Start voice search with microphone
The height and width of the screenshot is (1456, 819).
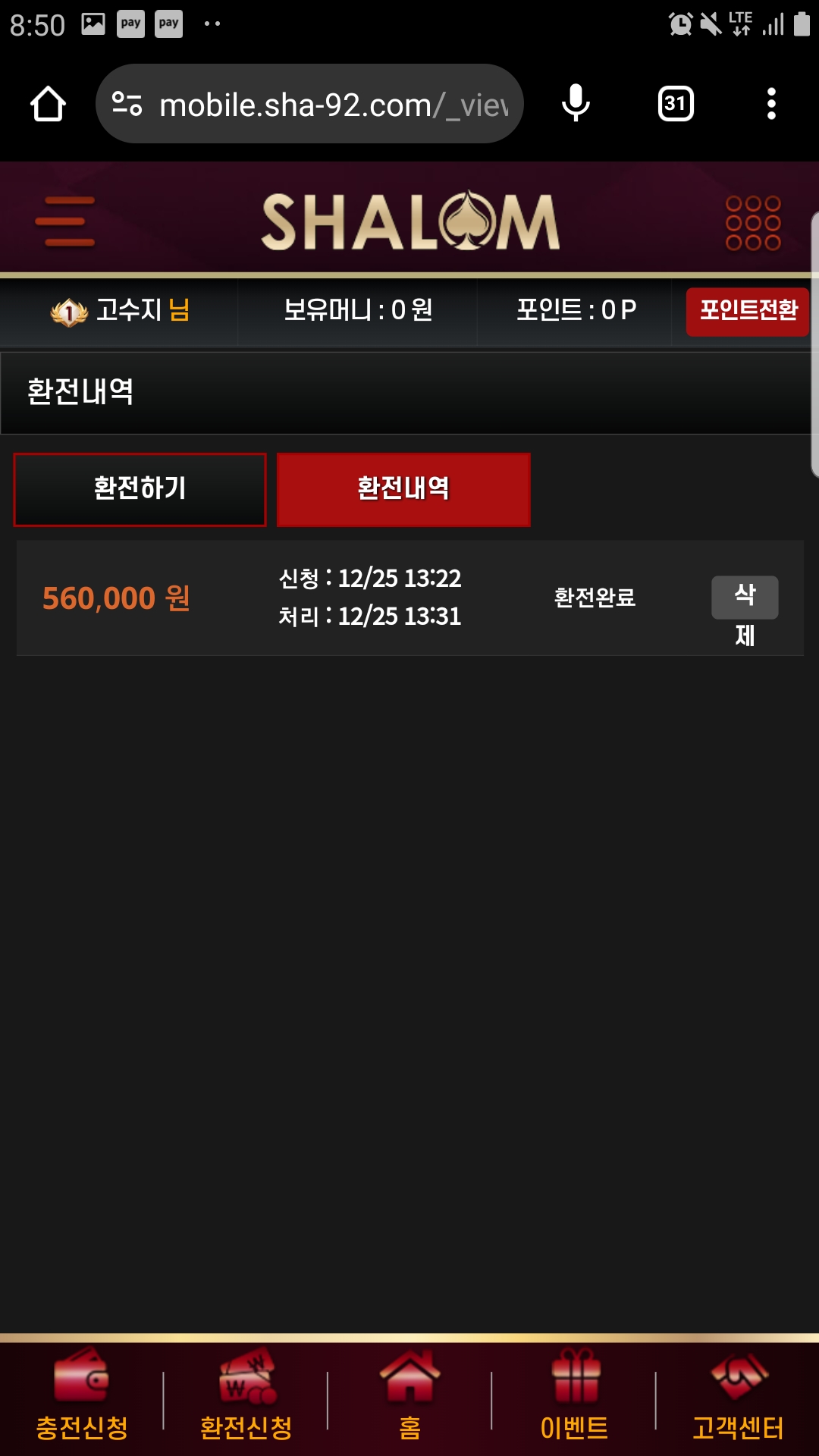576,104
